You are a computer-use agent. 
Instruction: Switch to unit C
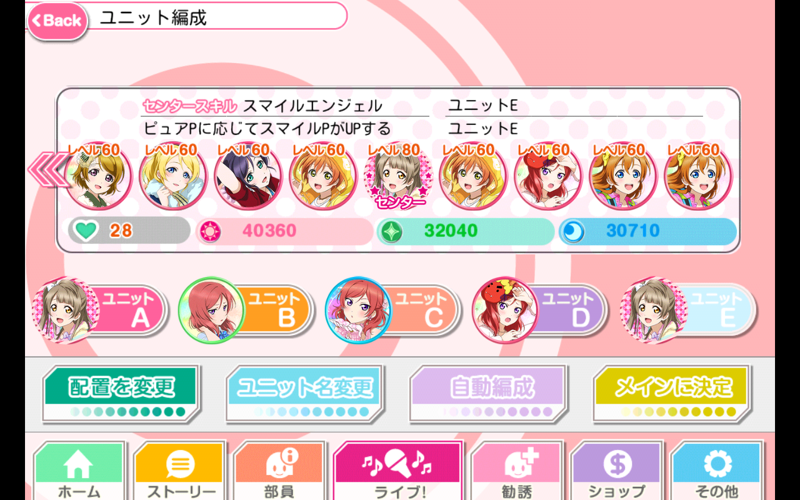[392, 310]
